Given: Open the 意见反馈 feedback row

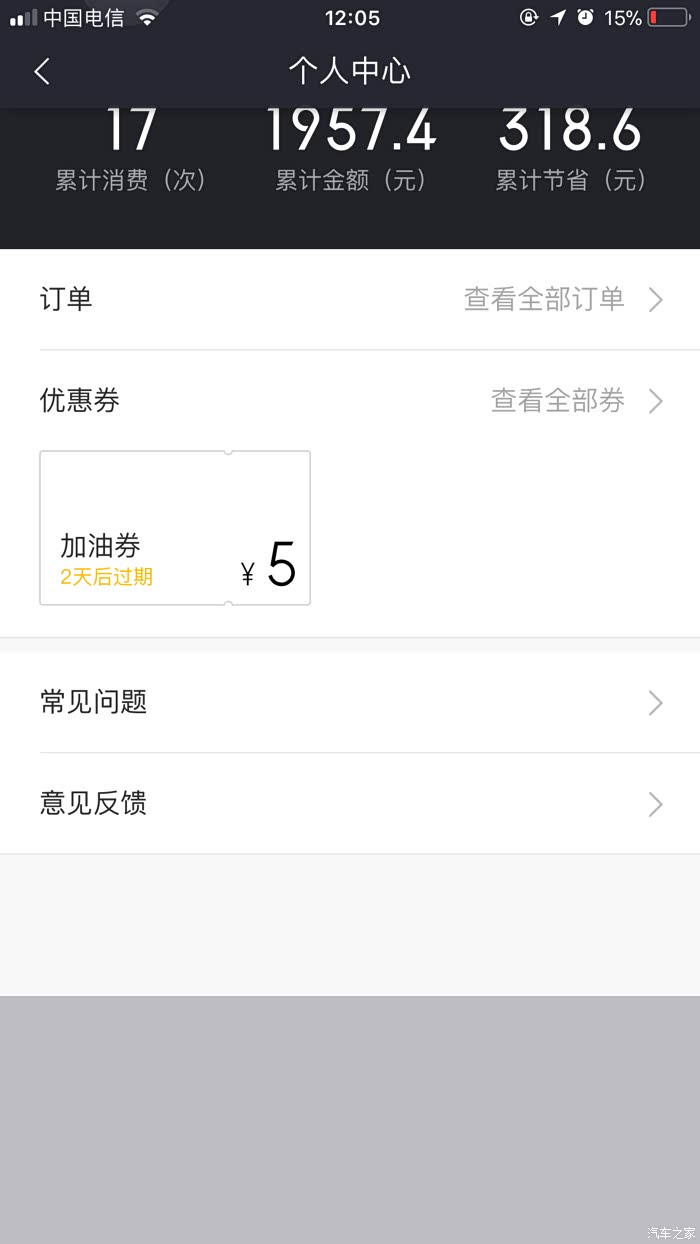Looking at the screenshot, I should 350,804.
